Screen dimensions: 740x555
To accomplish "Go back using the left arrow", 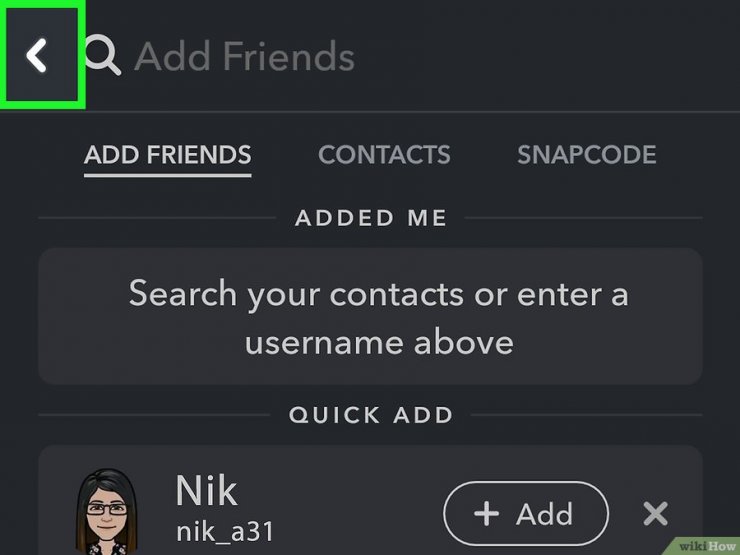I will coord(38,56).
